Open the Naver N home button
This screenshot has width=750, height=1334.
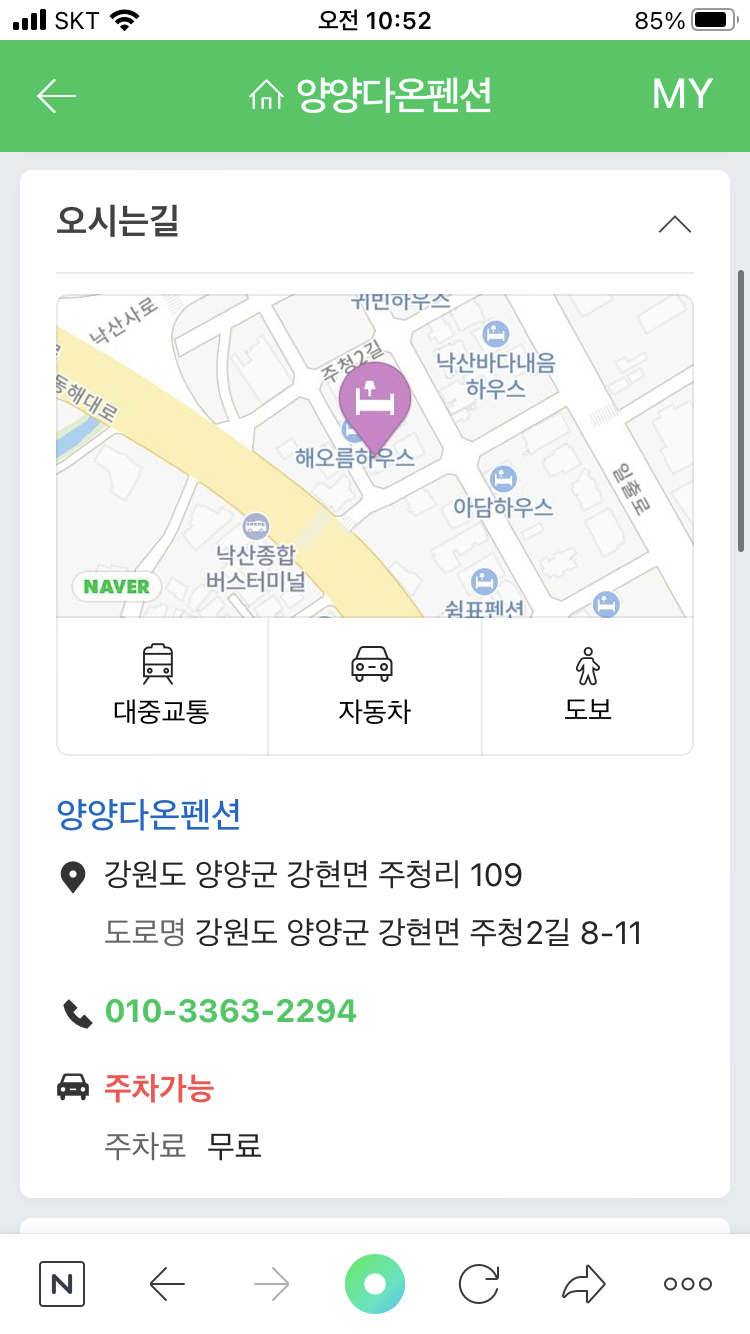62,1284
